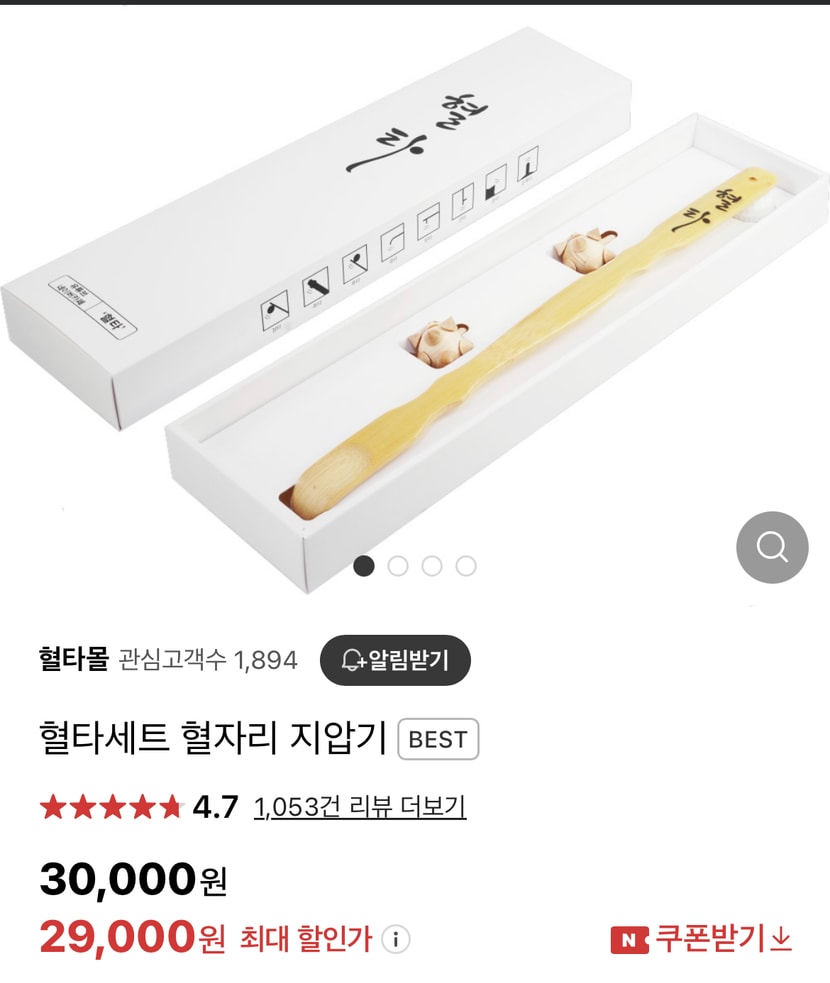Image resolution: width=830 pixels, height=983 pixels.
Task: Show info for 최대 할인가
Action: pyautogui.click(x=397, y=940)
